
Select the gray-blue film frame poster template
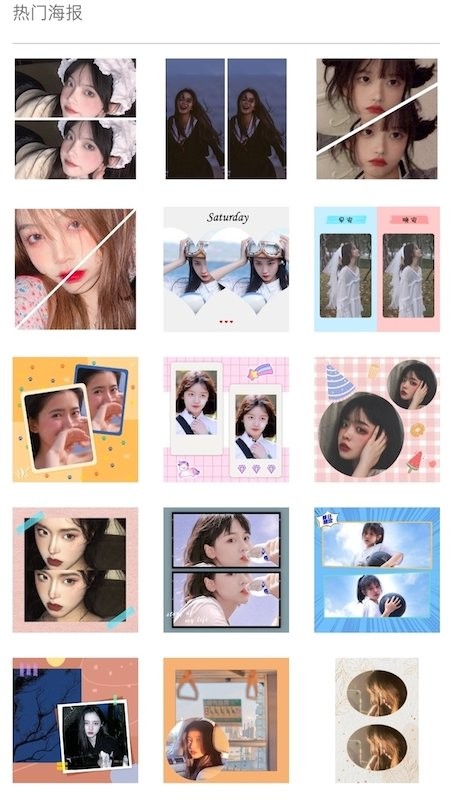[x=226, y=570]
